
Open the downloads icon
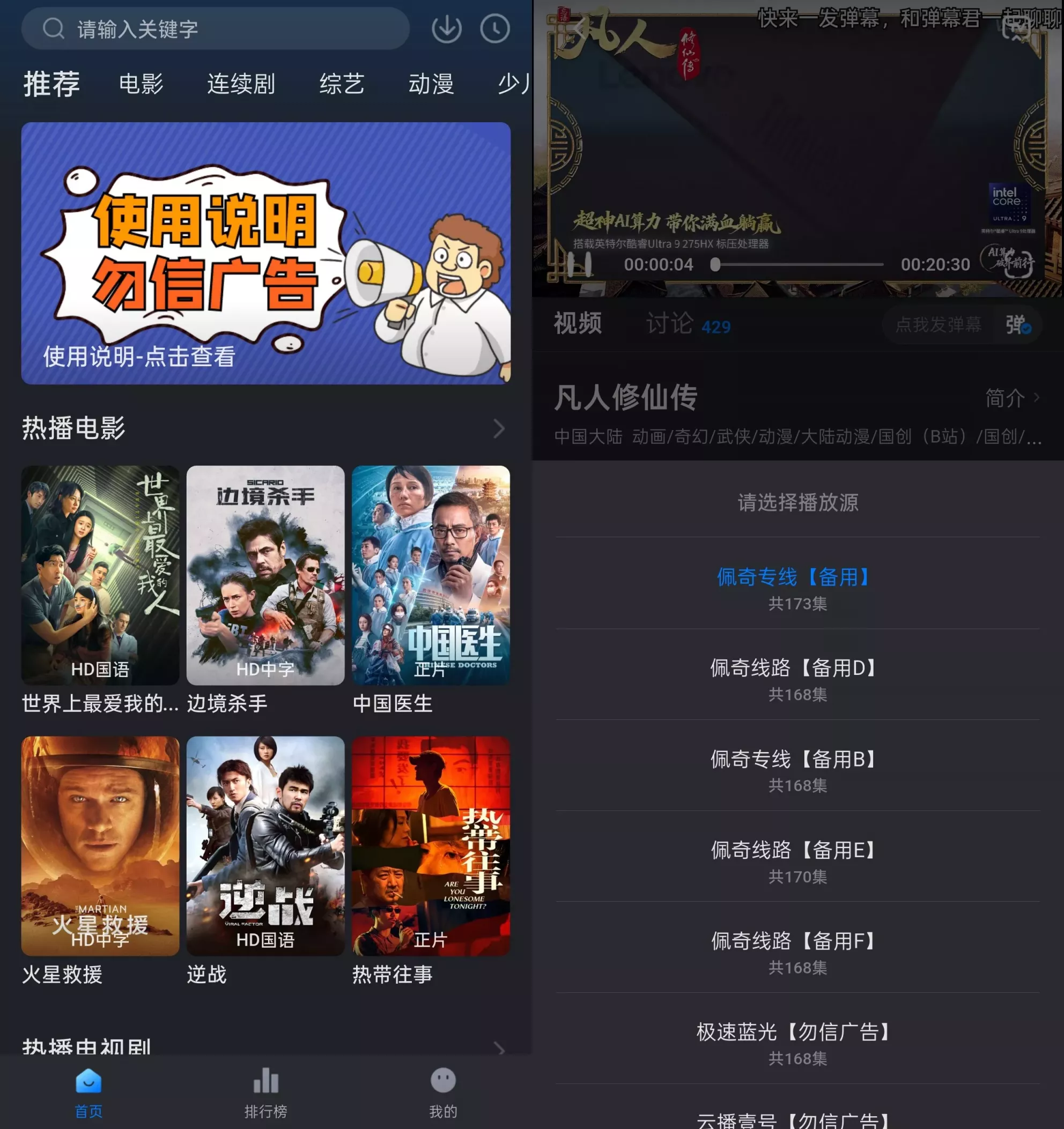[x=447, y=28]
